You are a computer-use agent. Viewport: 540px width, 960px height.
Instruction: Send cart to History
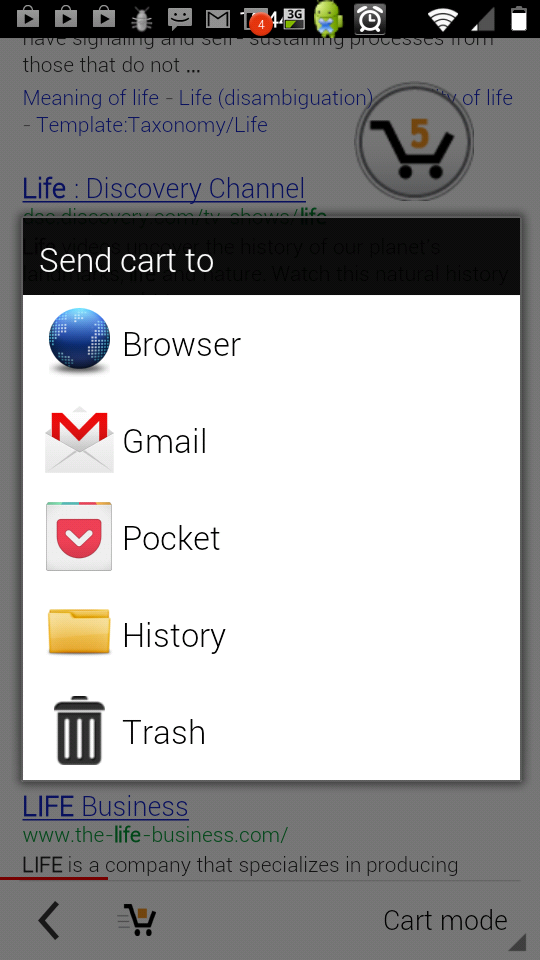tap(271, 634)
